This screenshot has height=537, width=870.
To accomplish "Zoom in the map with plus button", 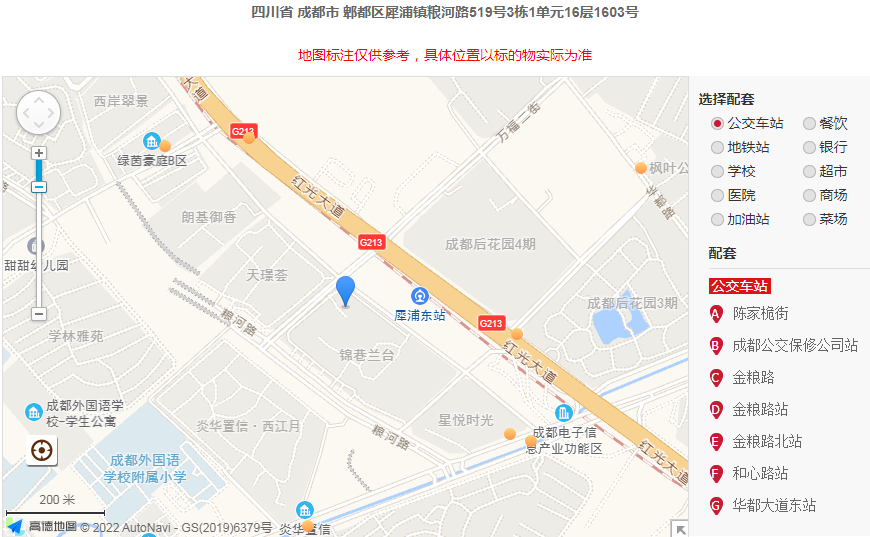I will [39, 153].
